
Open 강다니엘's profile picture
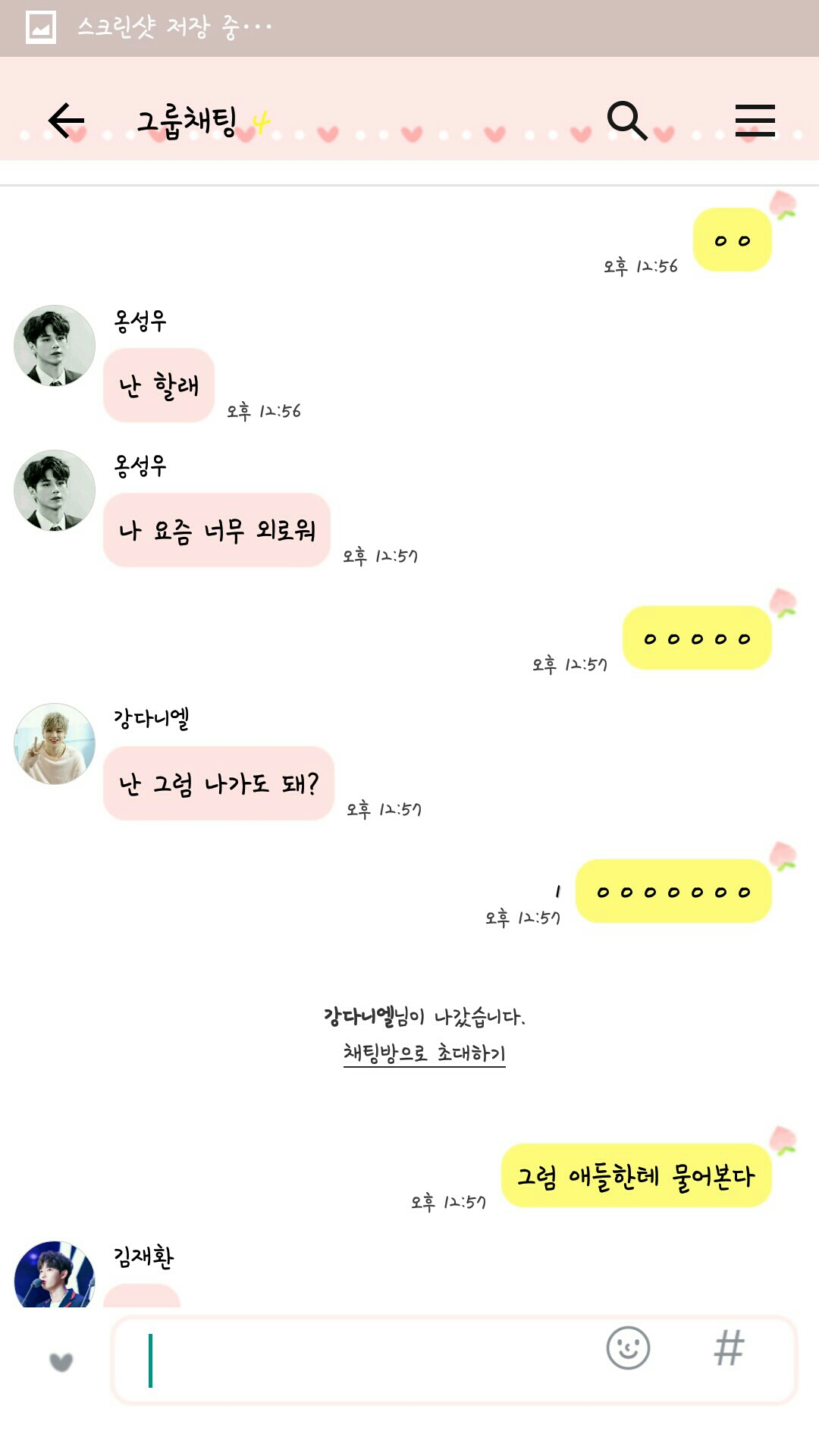tap(55, 743)
